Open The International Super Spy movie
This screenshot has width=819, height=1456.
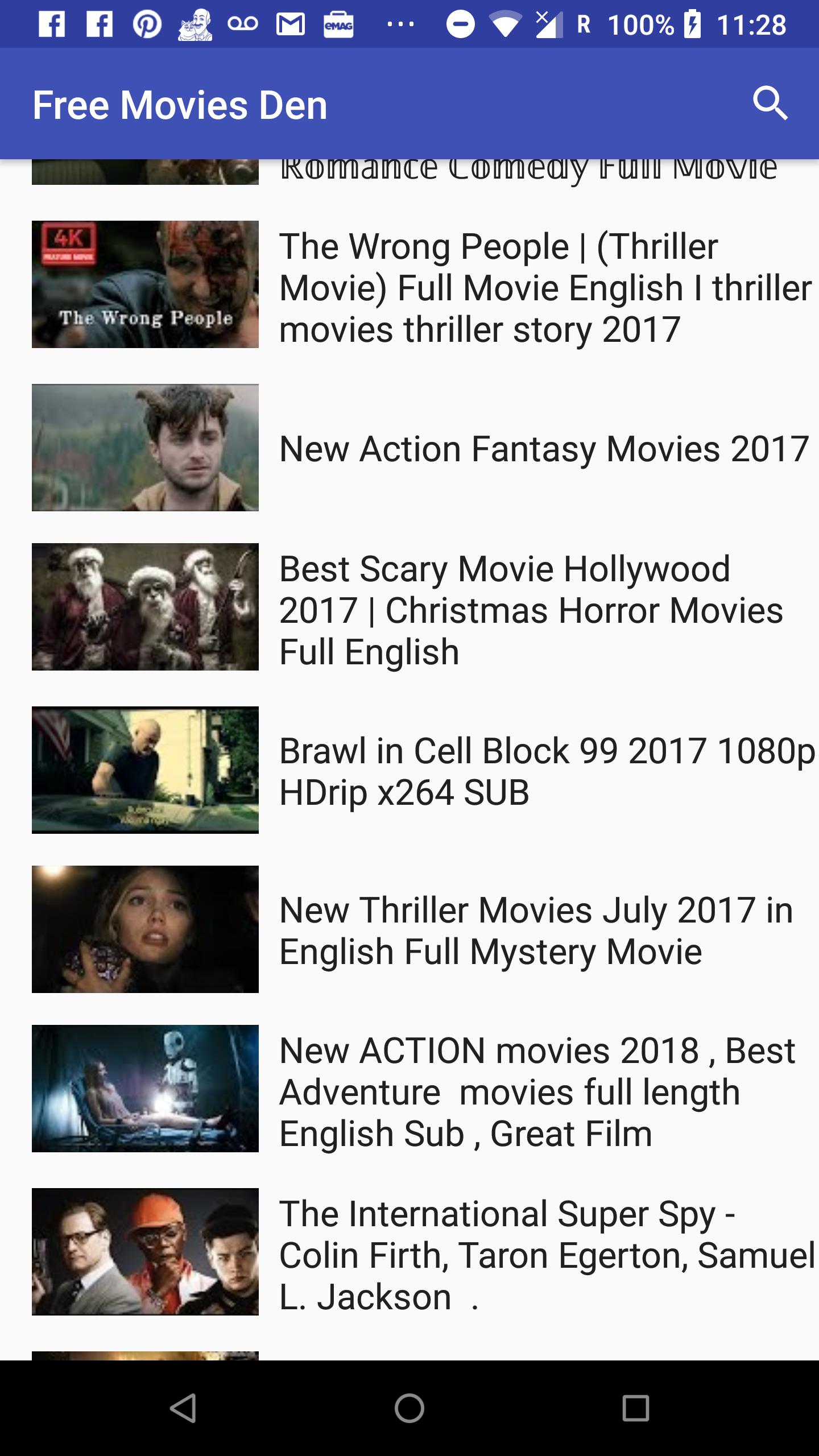pyautogui.click(x=409, y=1252)
